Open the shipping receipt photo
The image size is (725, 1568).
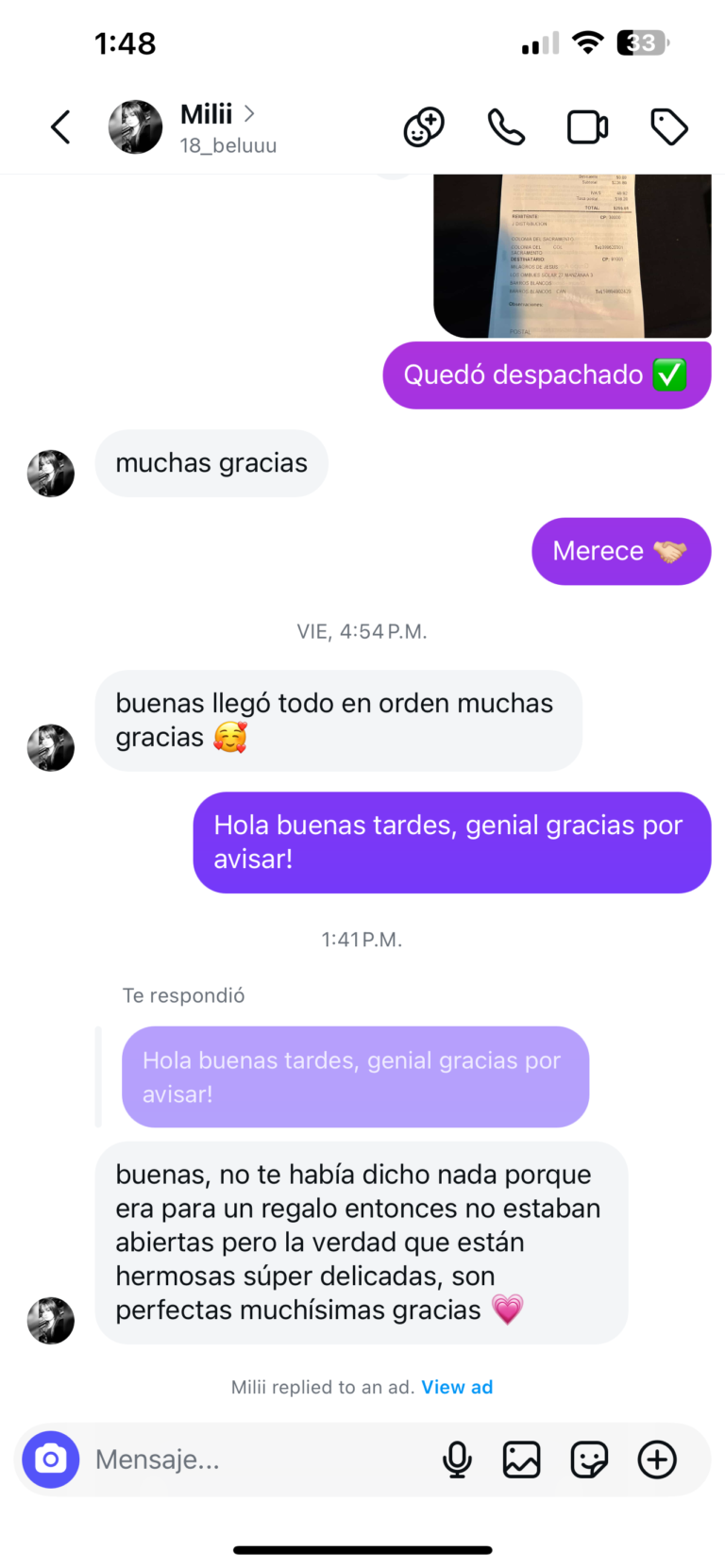(572, 255)
